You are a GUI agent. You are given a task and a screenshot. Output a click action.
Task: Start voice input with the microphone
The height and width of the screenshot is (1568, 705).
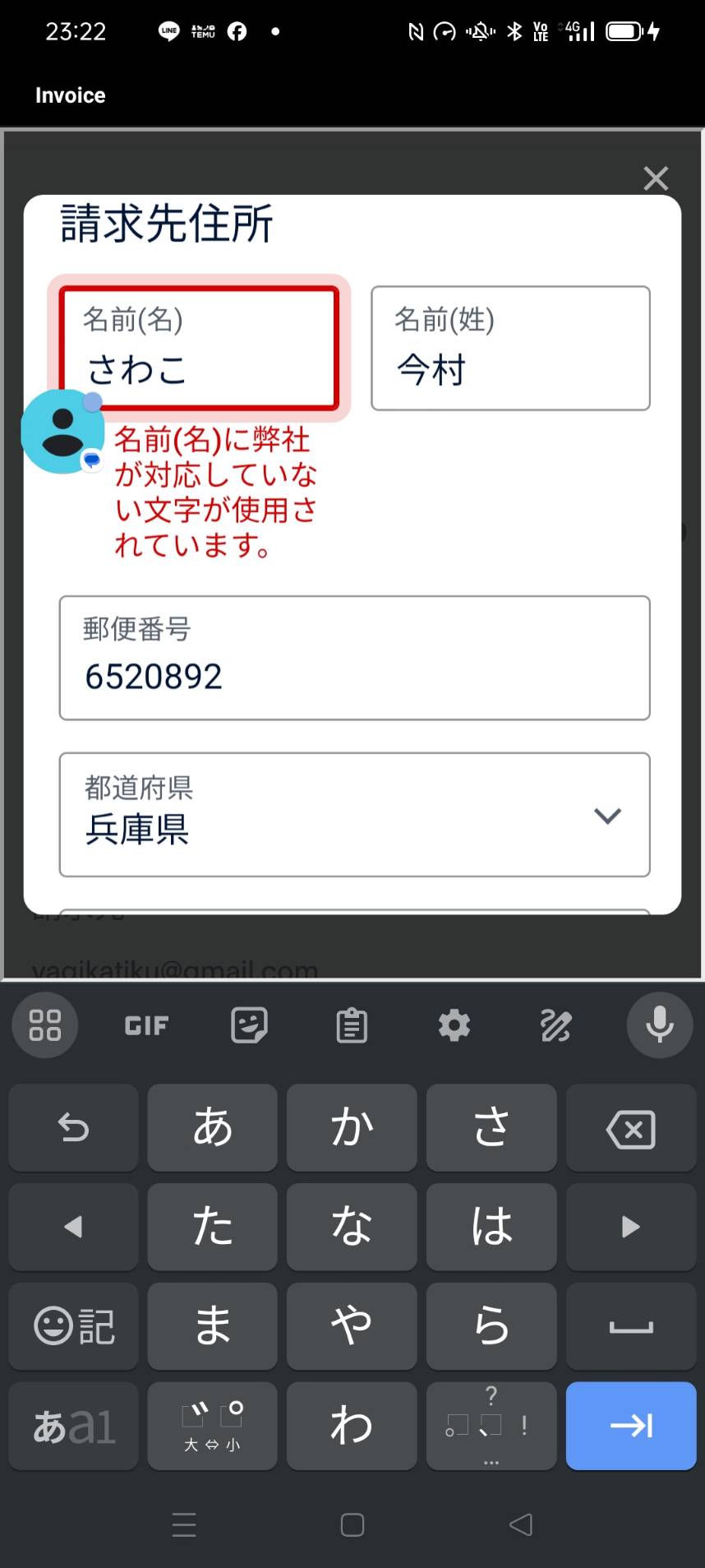pos(660,1025)
